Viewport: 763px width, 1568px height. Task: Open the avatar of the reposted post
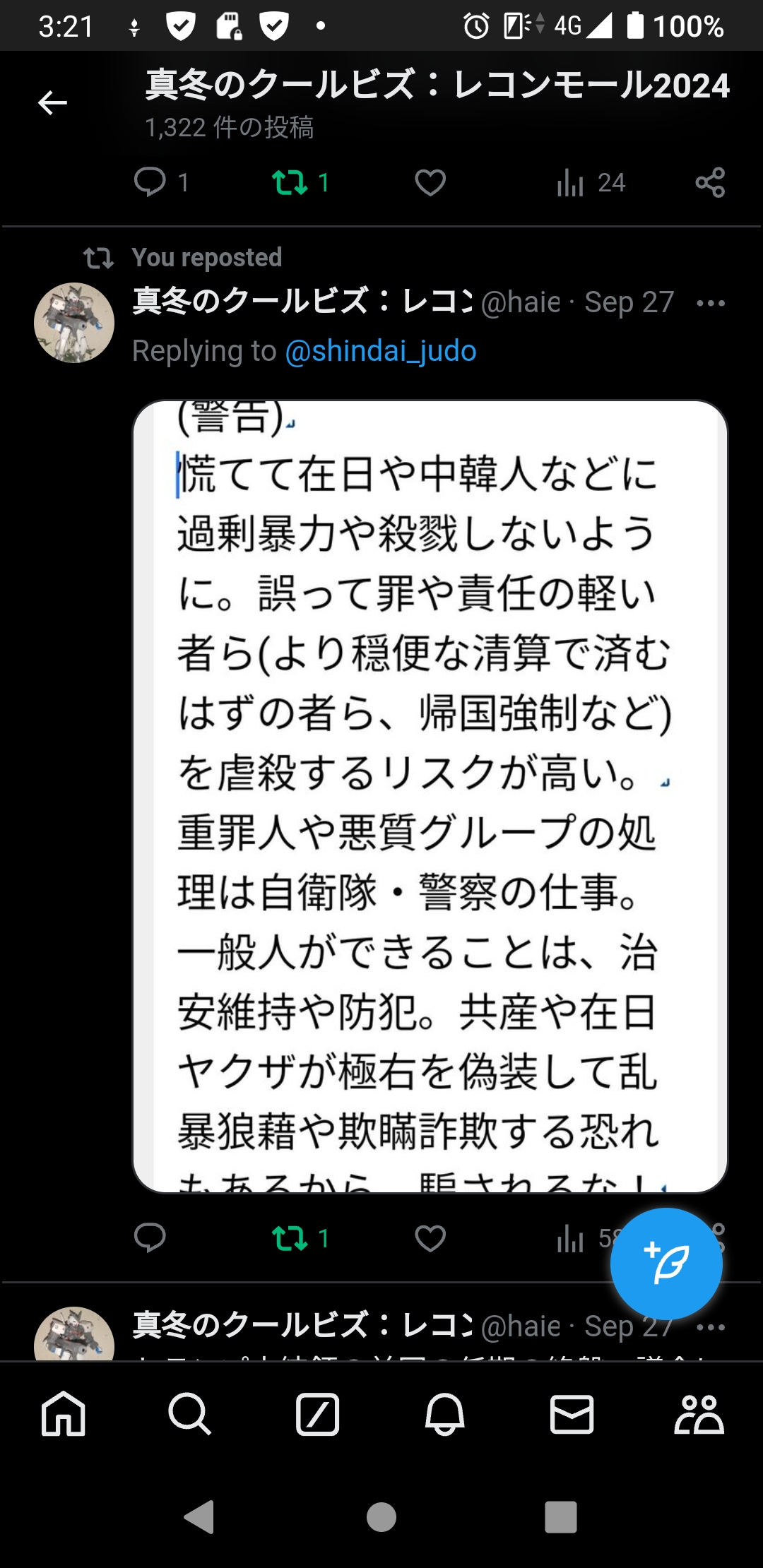point(74,323)
